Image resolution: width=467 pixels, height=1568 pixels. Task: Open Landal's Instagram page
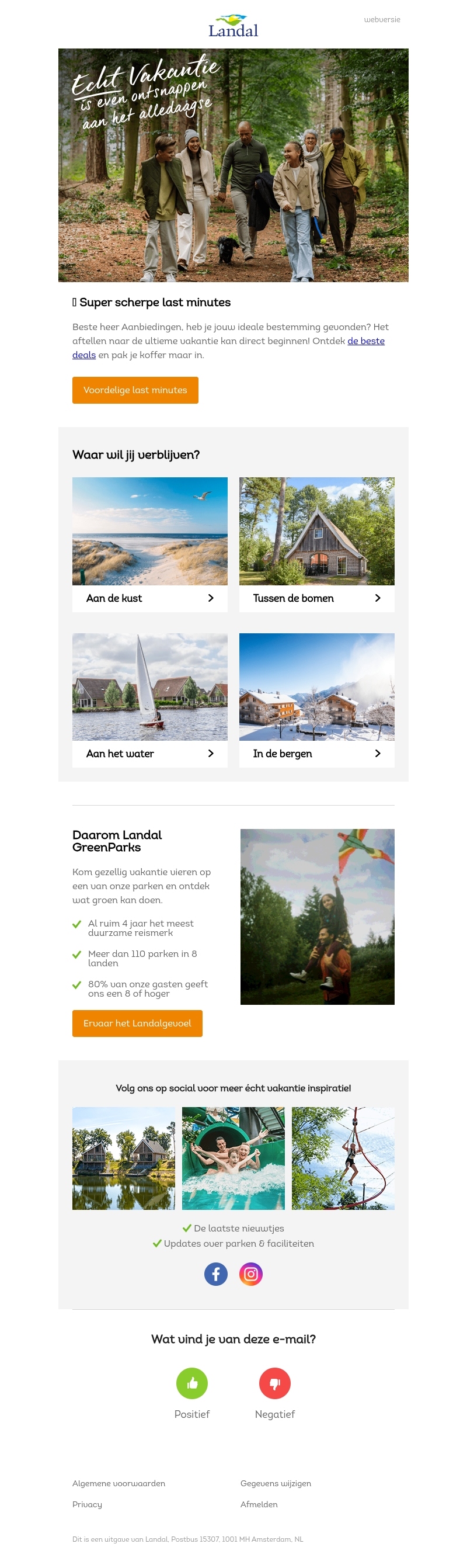point(250,1274)
